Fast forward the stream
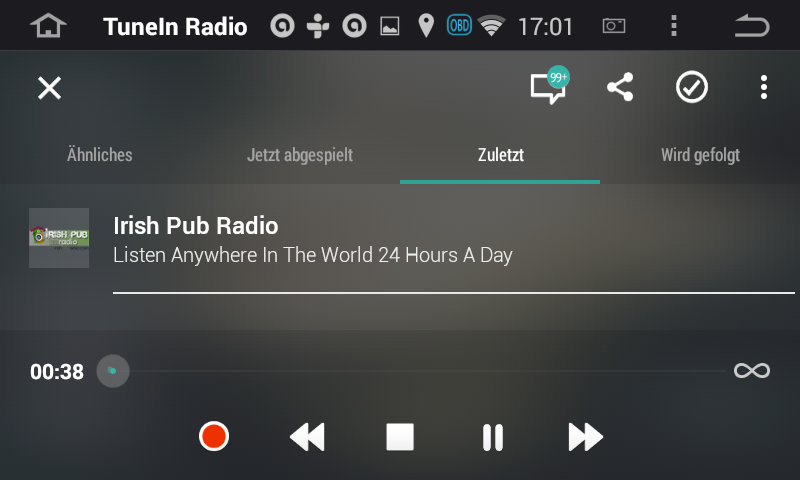 585,436
